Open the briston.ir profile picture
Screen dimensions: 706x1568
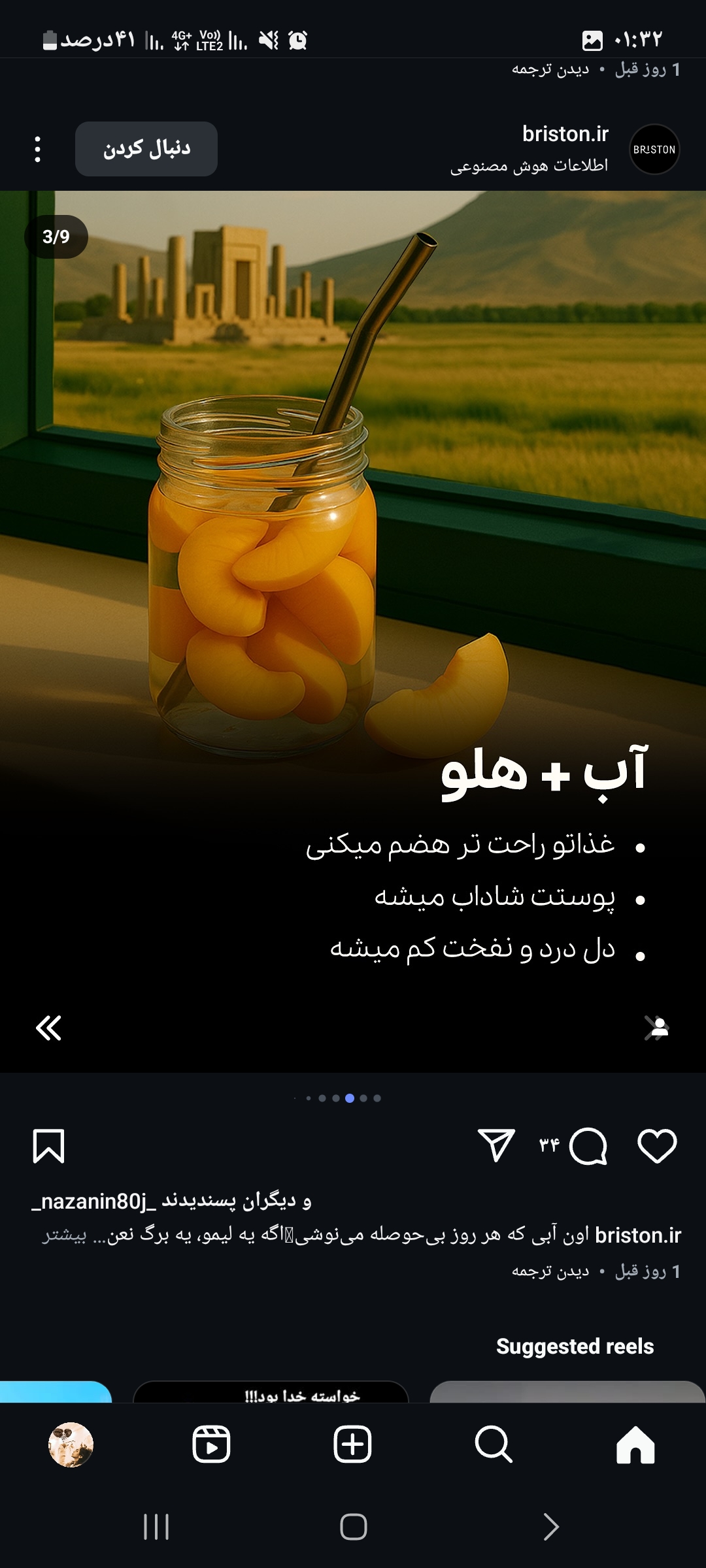pyautogui.click(x=654, y=150)
